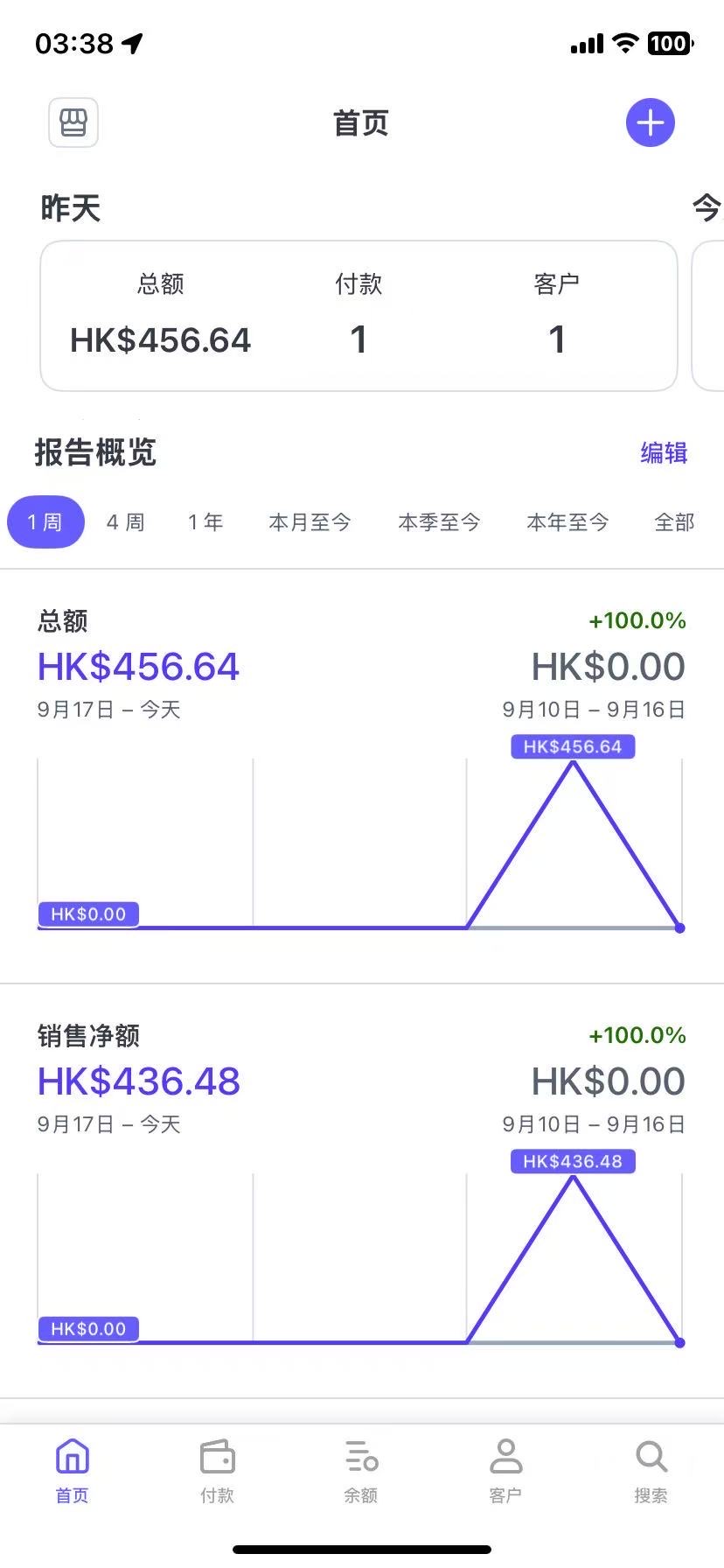Choose the 1 年 time range
This screenshot has width=724, height=1568.
[x=205, y=522]
